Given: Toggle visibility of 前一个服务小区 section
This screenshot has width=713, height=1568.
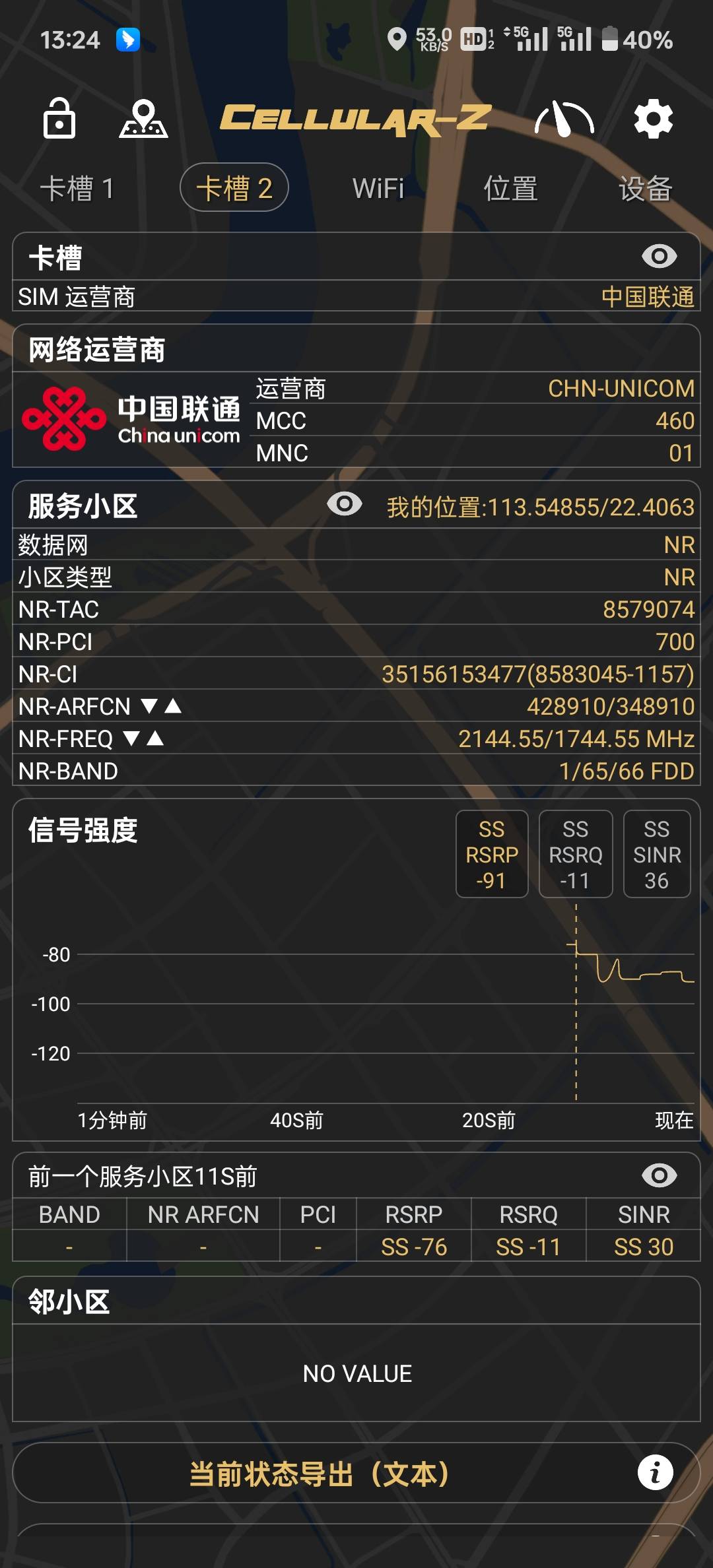Looking at the screenshot, I should pos(659,1175).
